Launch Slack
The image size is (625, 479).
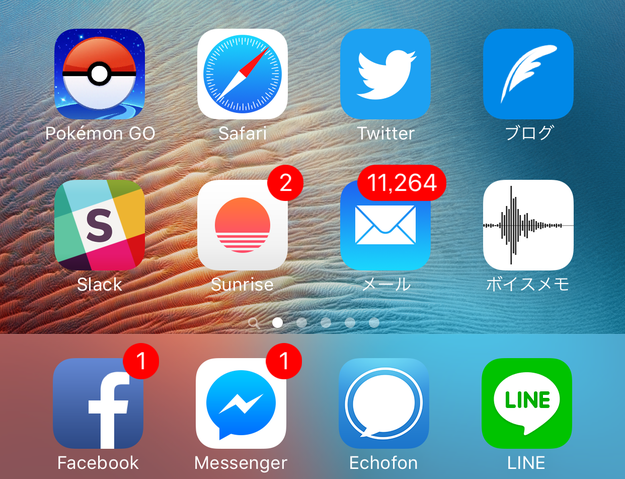pyautogui.click(x=99, y=225)
